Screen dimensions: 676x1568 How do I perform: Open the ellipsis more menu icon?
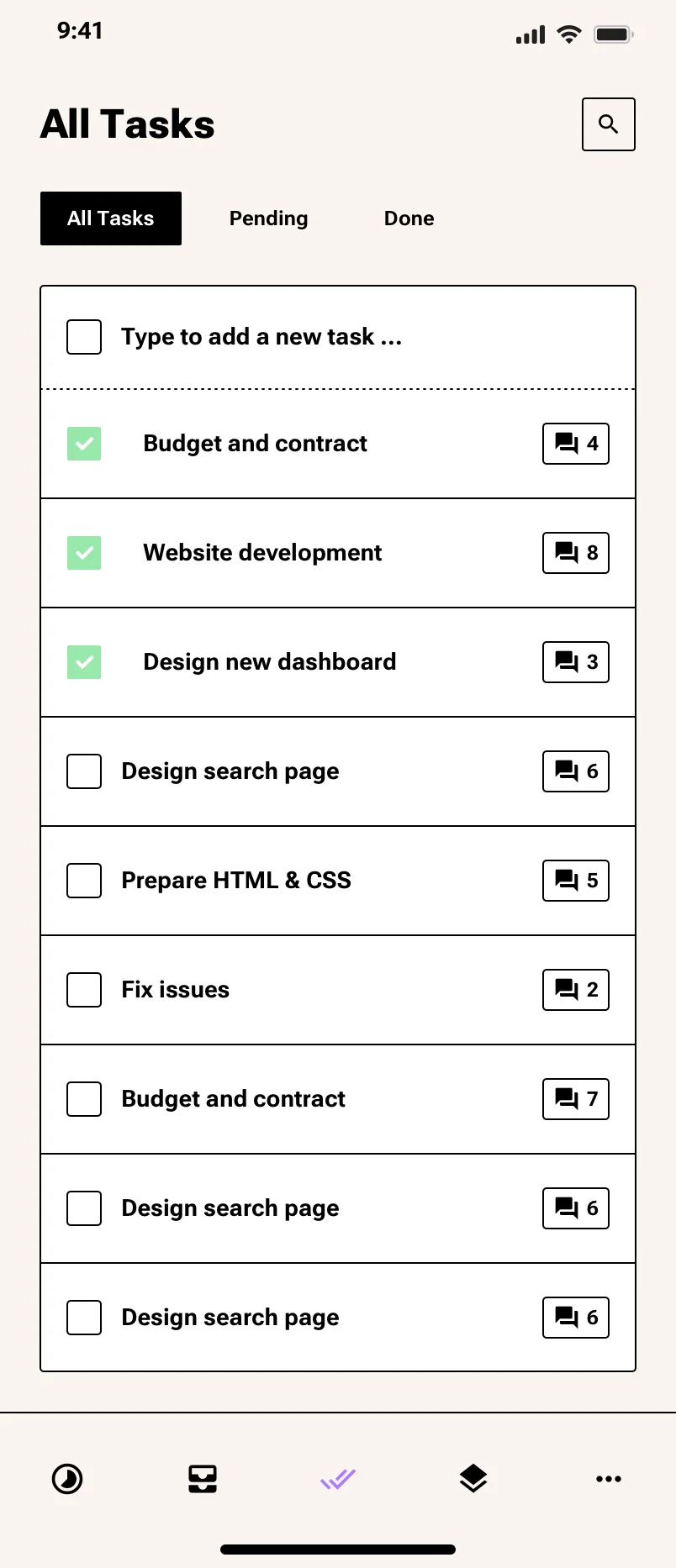[x=608, y=1478]
